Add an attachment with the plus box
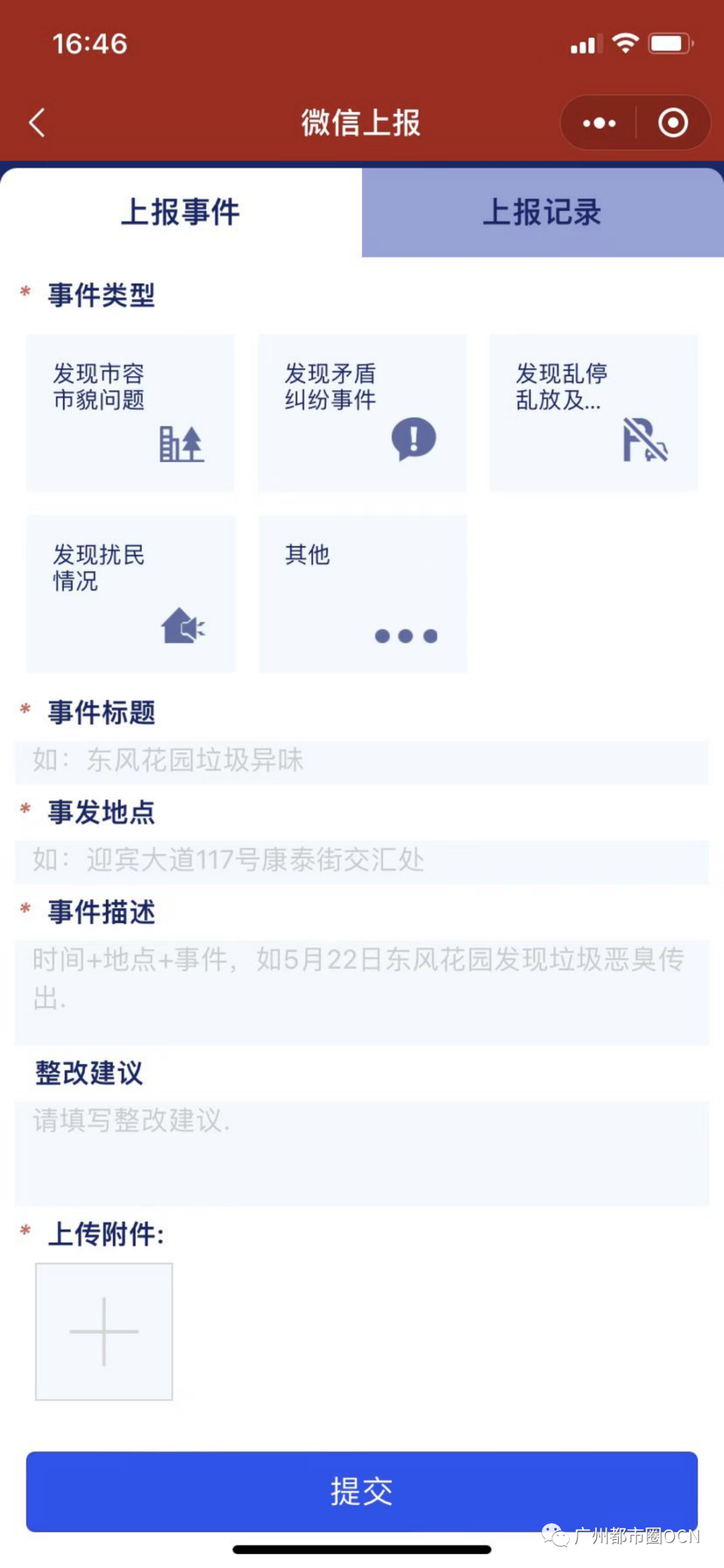This screenshot has height=1568, width=724. click(x=104, y=1331)
